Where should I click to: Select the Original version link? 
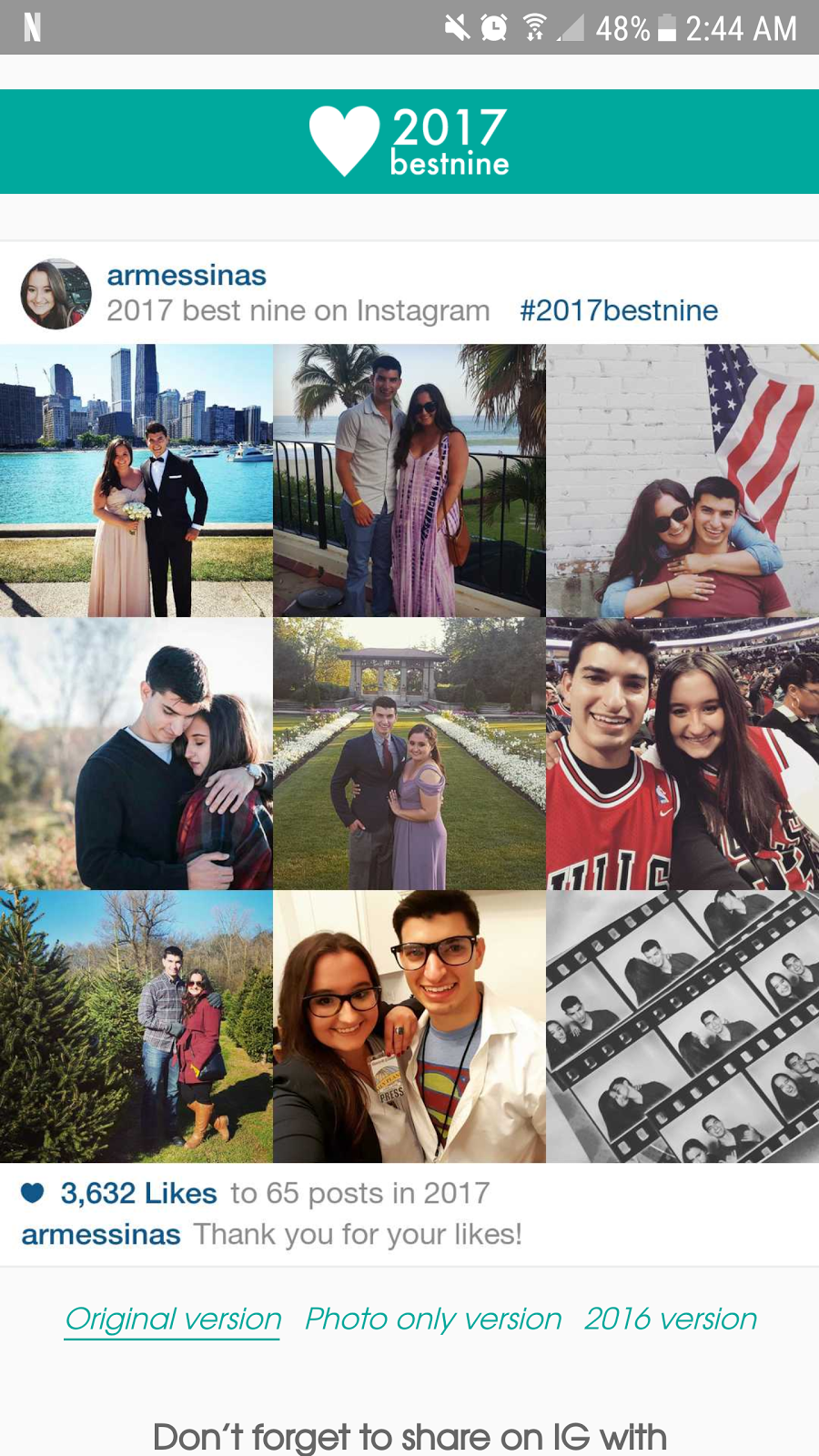[173, 1319]
